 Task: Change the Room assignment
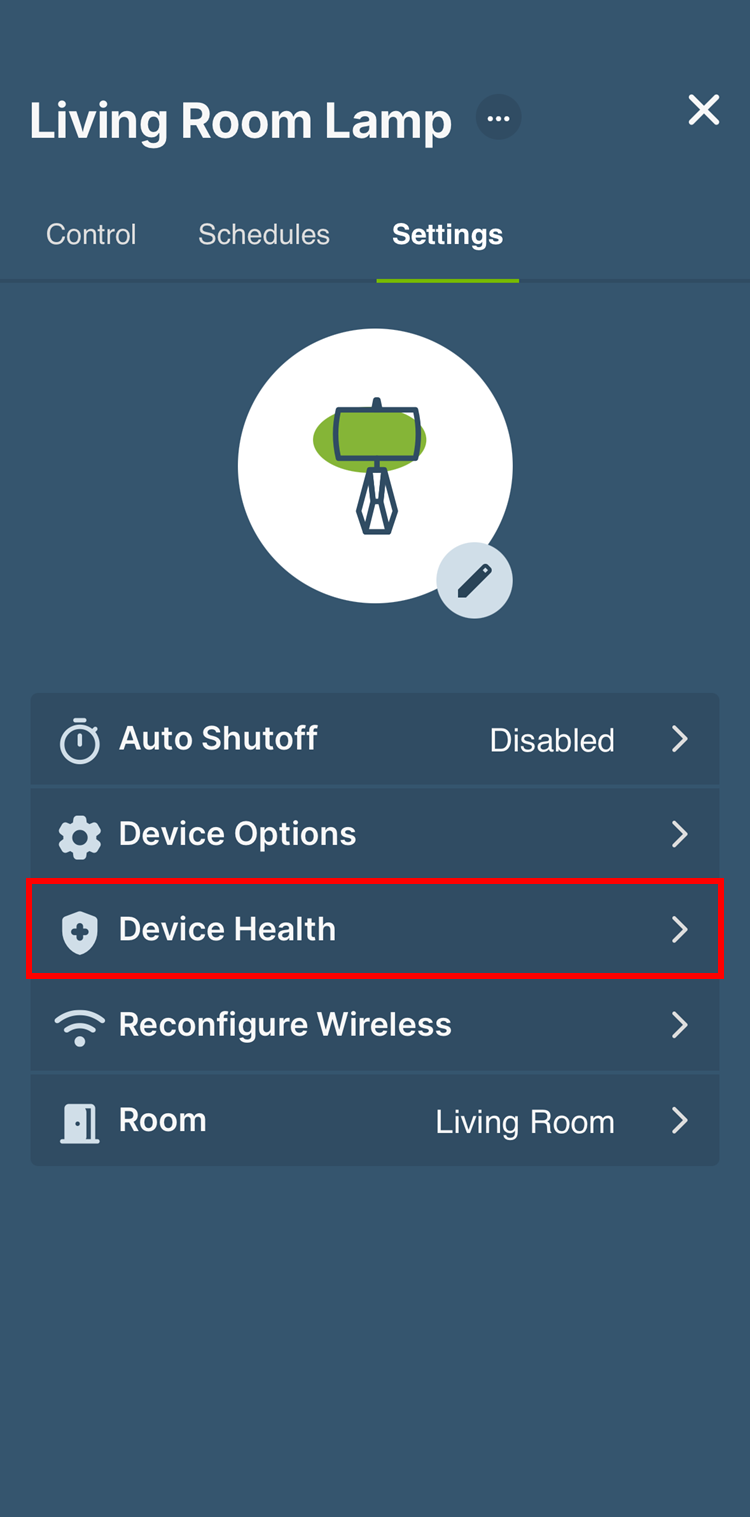click(x=375, y=1120)
